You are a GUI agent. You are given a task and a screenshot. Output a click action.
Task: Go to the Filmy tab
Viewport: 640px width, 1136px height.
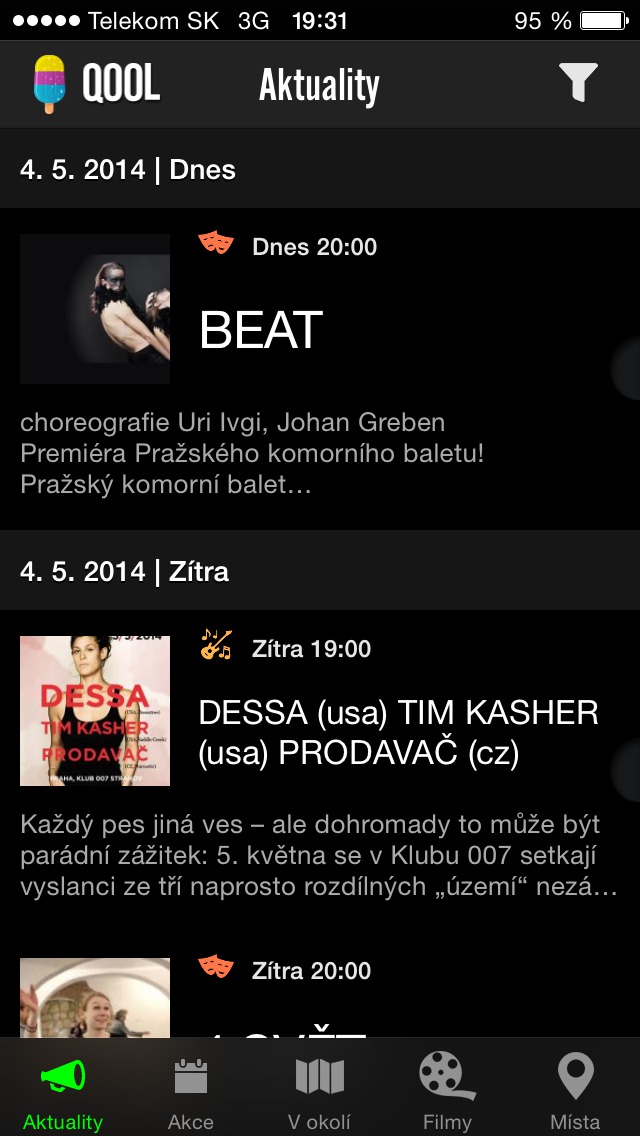447,1092
